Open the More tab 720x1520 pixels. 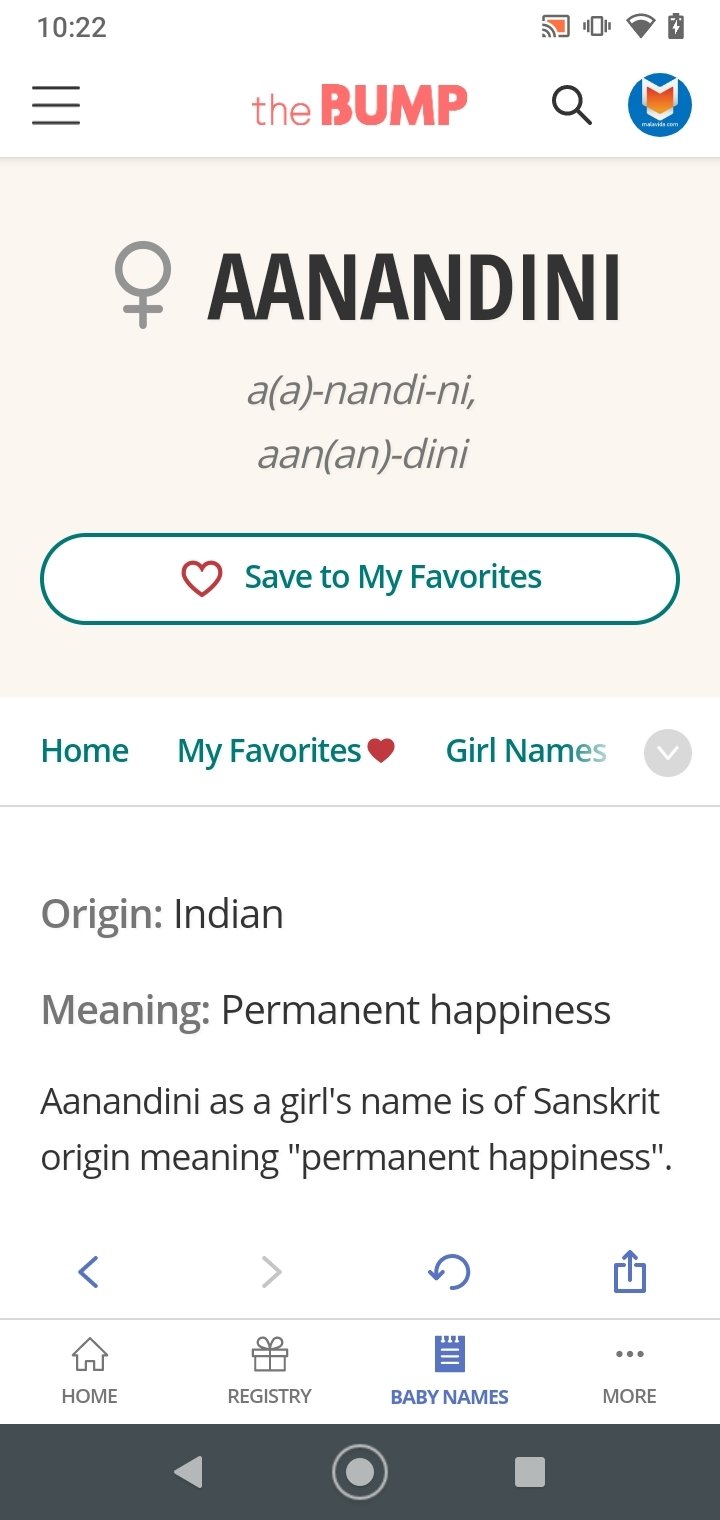tap(630, 1371)
